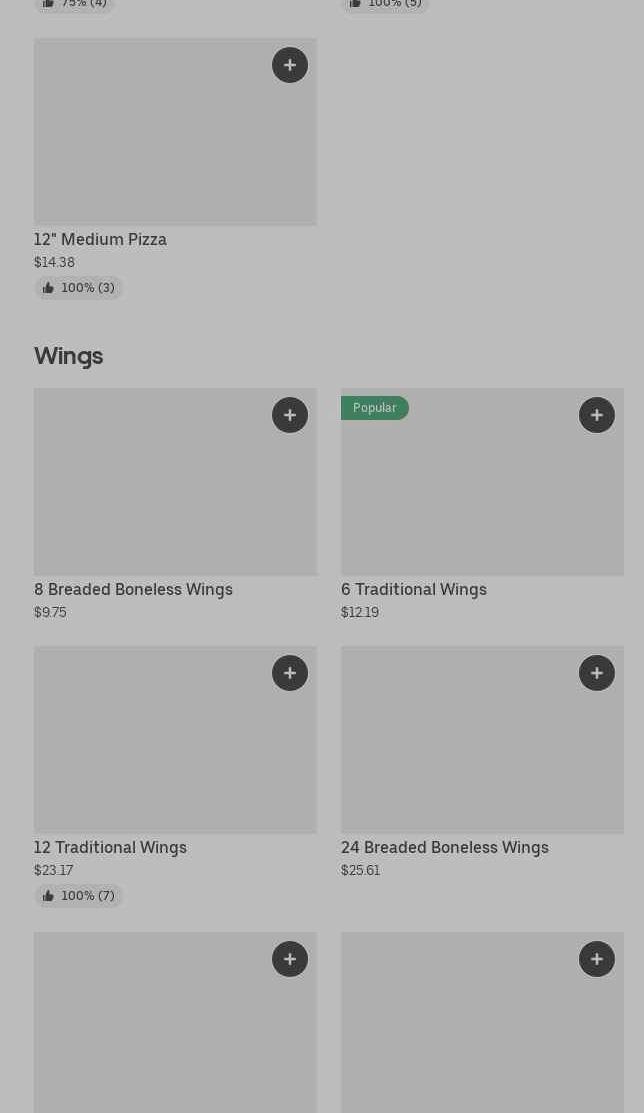Add 12 Traditional Wings to cart

(x=290, y=673)
